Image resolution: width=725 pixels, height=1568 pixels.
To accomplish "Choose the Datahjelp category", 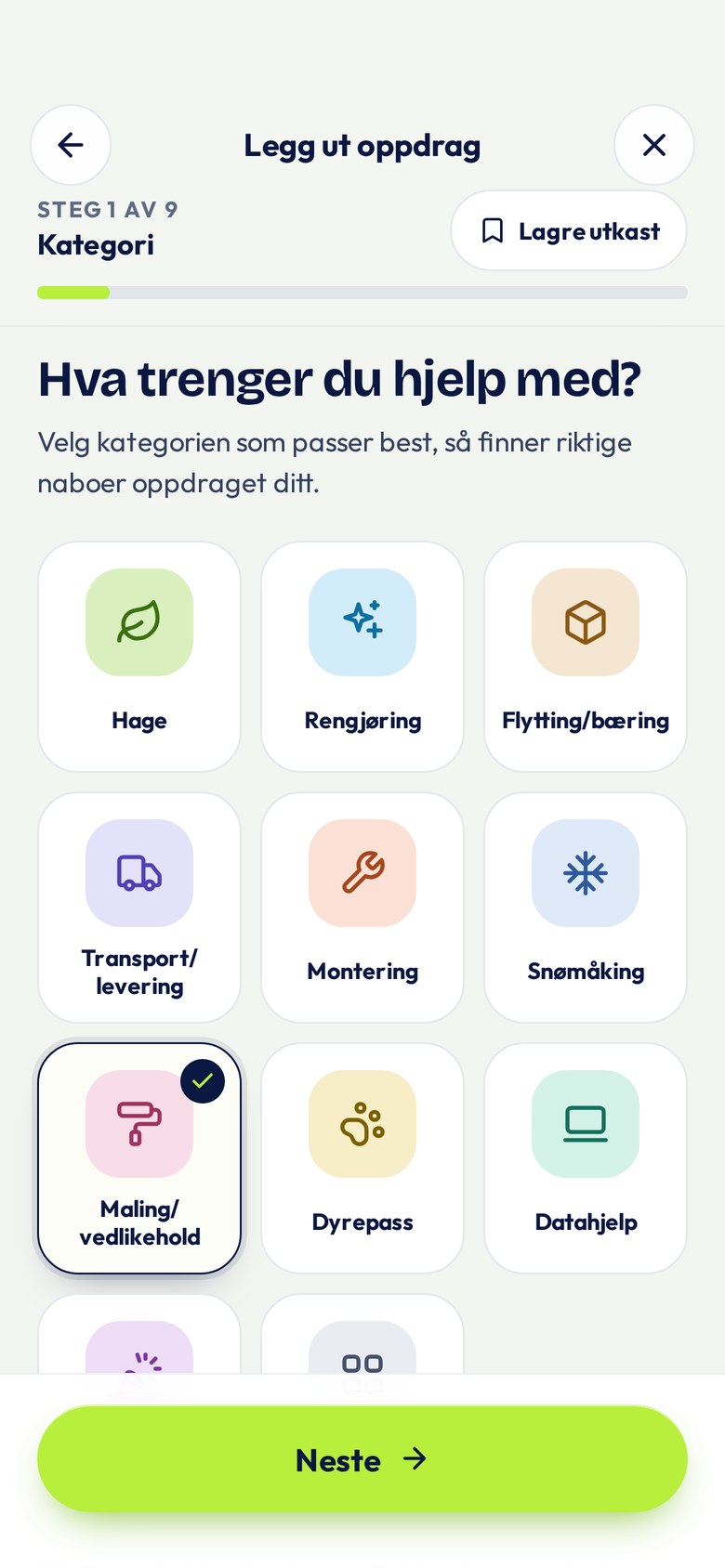I will [x=586, y=1158].
